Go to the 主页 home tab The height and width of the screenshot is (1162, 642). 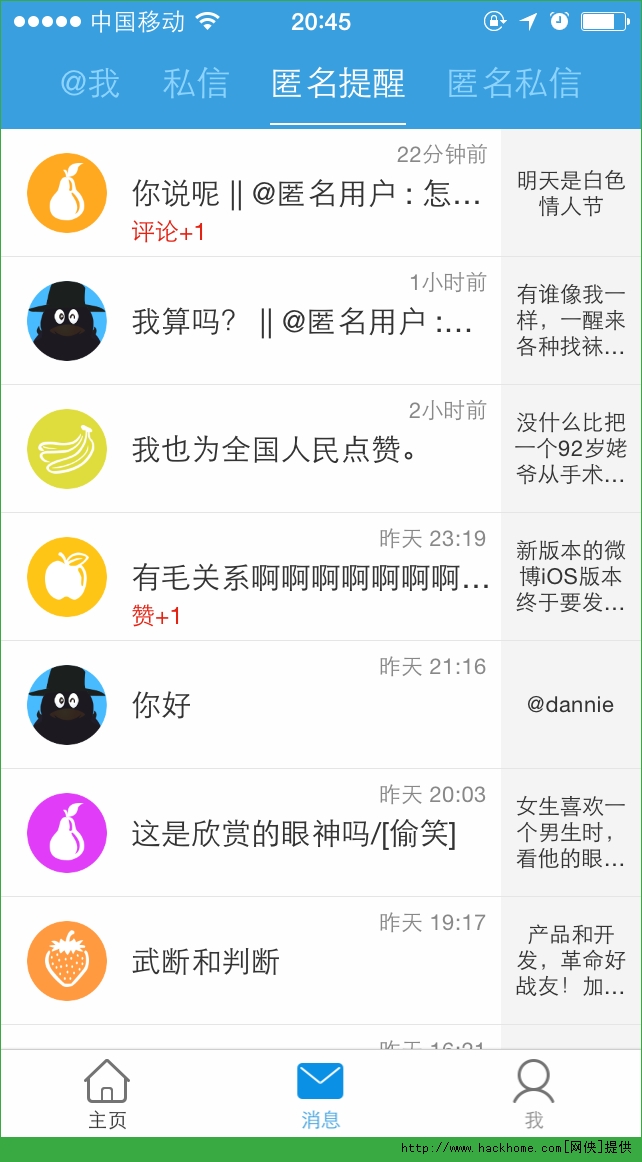click(x=107, y=1095)
